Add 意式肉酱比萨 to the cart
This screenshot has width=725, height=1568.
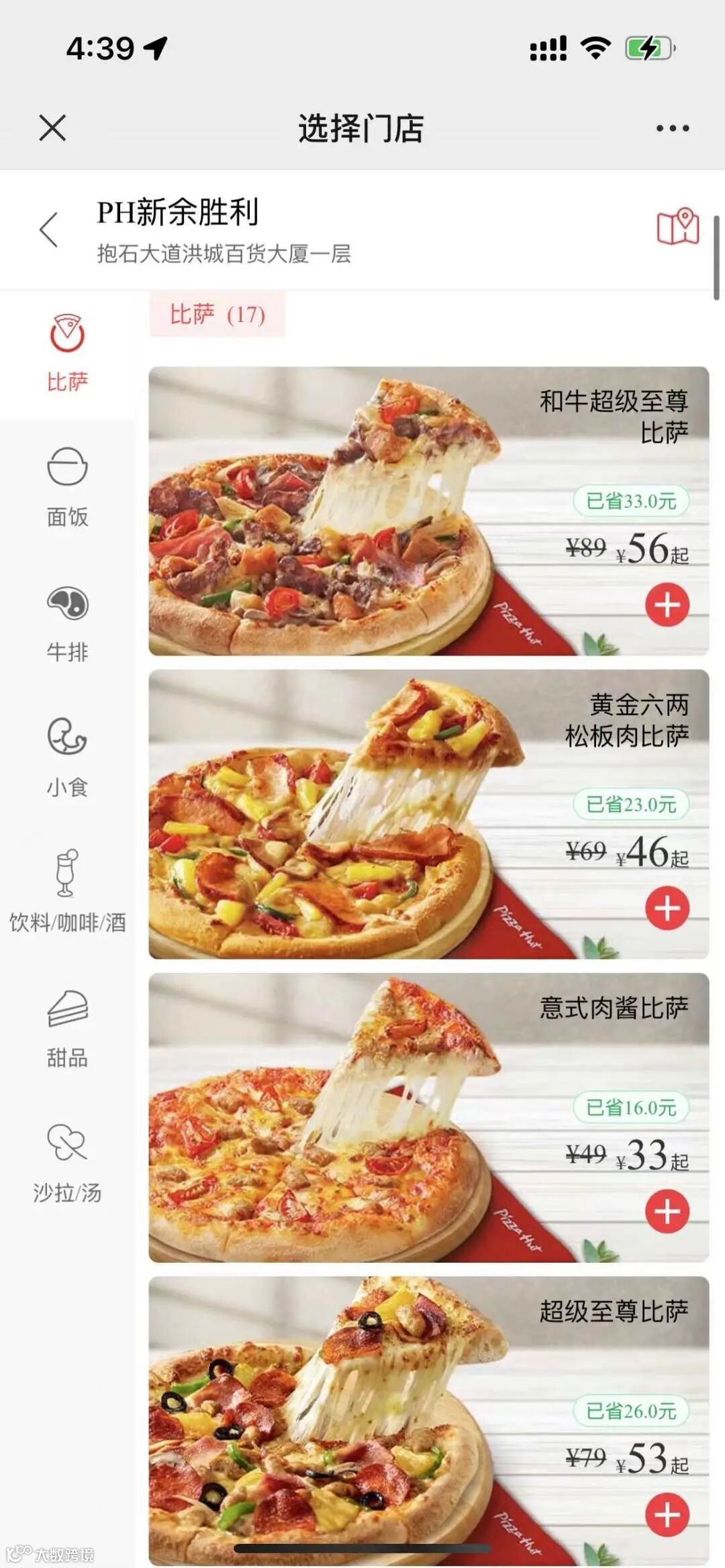click(667, 1211)
